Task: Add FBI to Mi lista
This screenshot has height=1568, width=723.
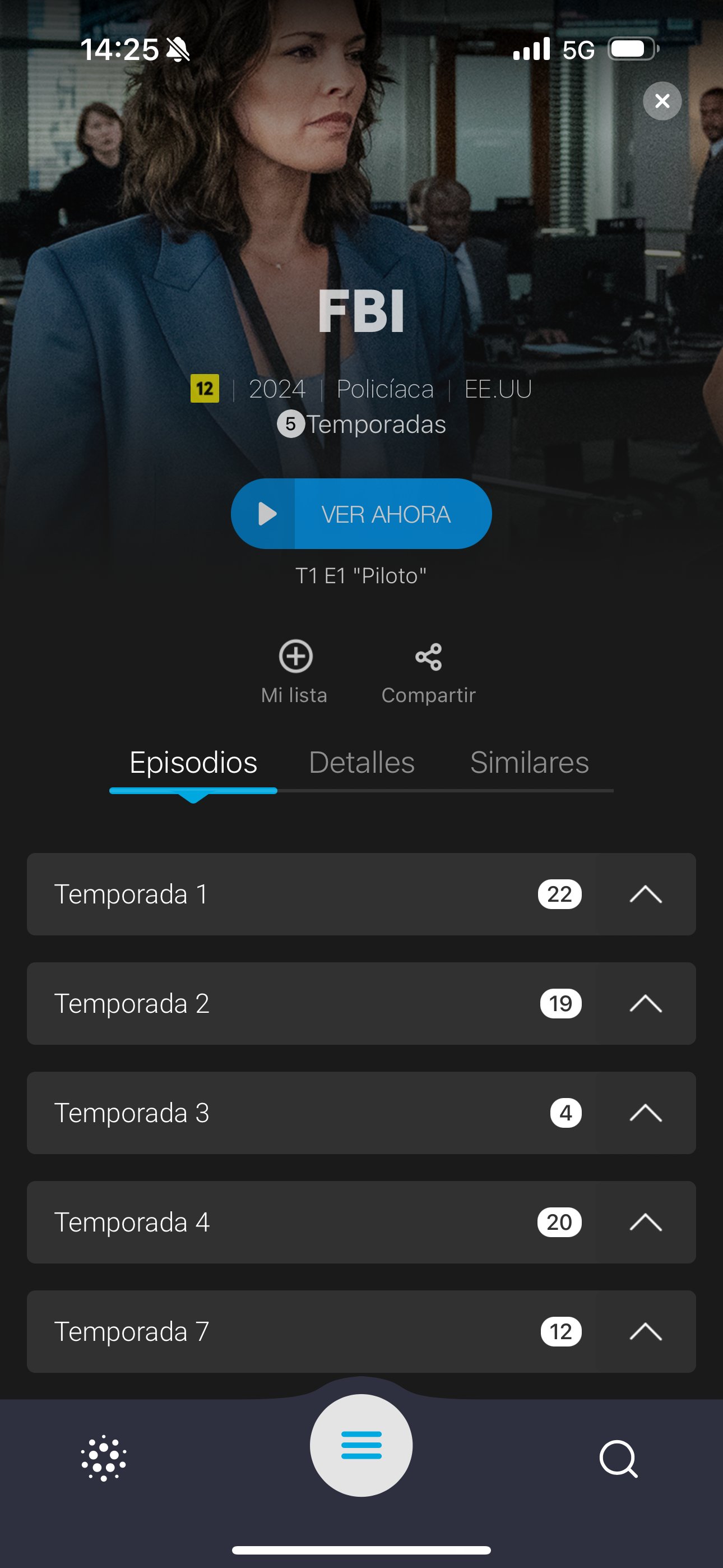Action: coord(295,670)
